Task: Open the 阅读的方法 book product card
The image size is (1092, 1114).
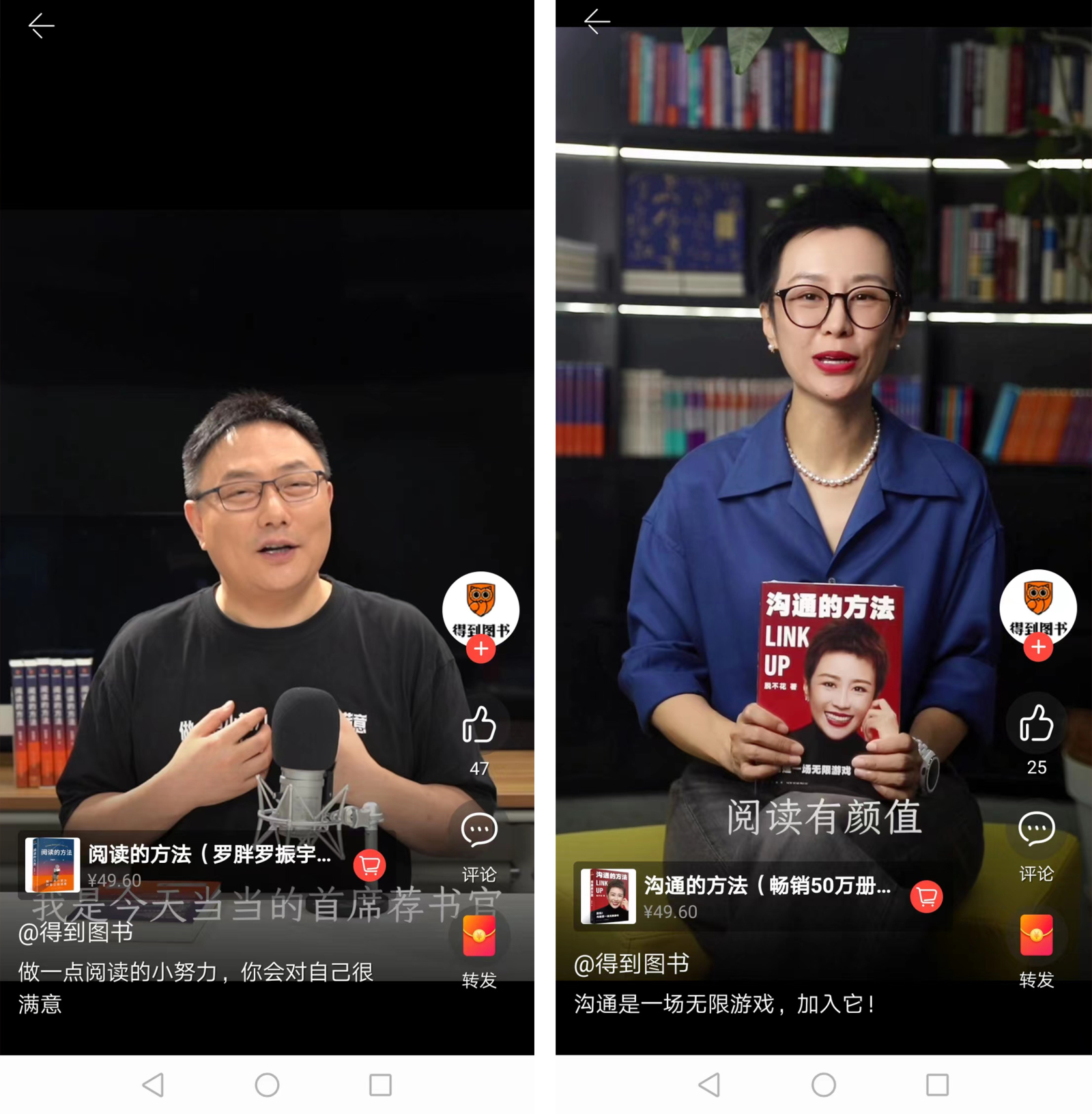Action: tap(205, 864)
